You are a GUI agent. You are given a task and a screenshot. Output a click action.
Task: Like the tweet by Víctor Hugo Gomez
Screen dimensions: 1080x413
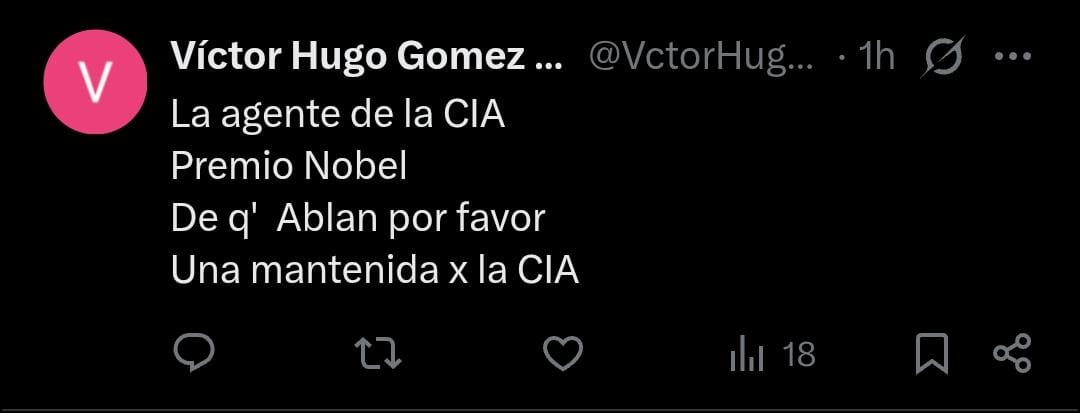point(563,353)
